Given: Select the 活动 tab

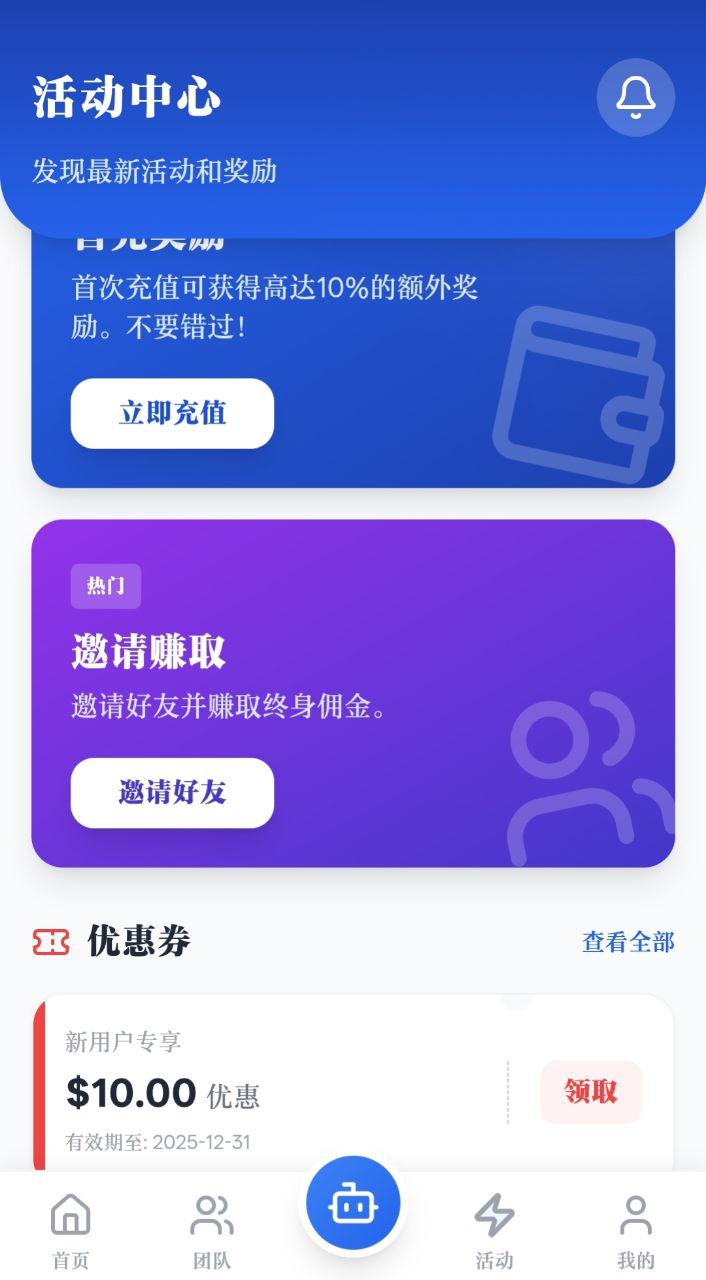Looking at the screenshot, I should coord(494,1230).
